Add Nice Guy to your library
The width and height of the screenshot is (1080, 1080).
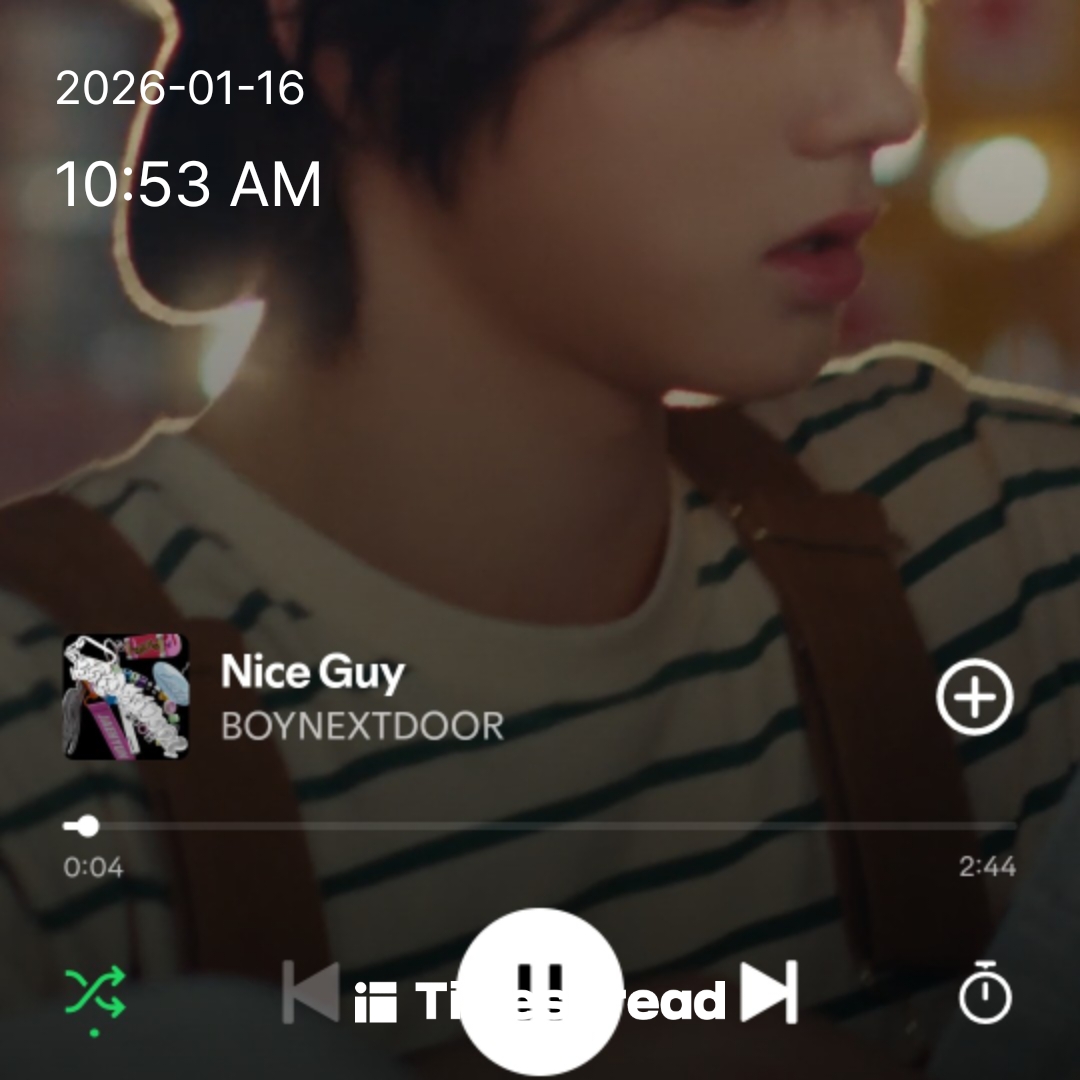coord(974,697)
